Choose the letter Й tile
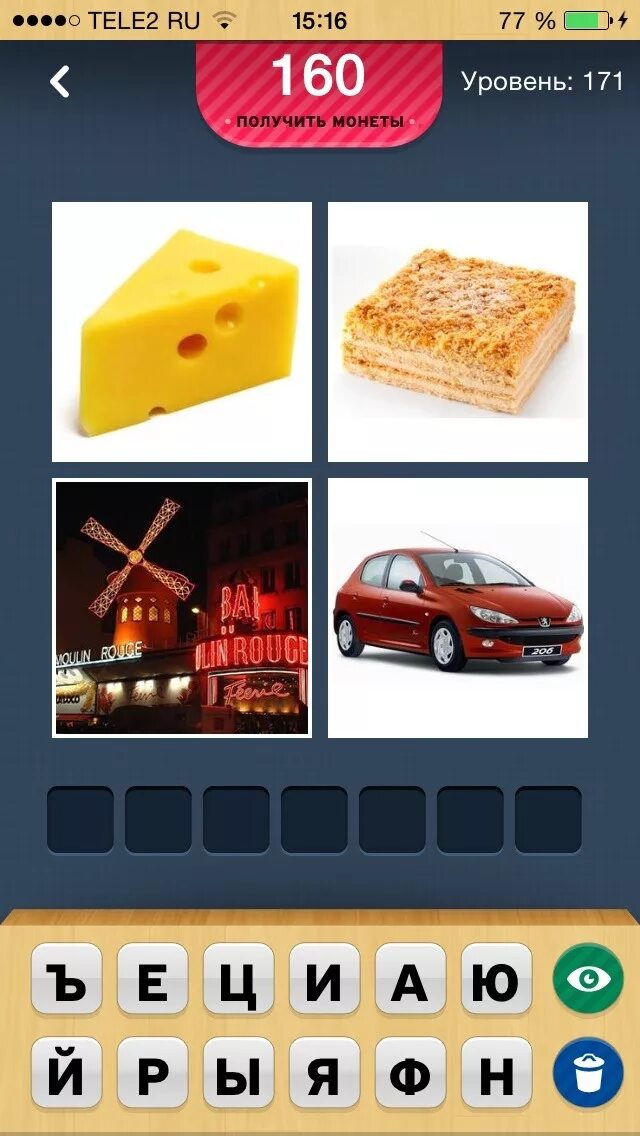 66,1073
